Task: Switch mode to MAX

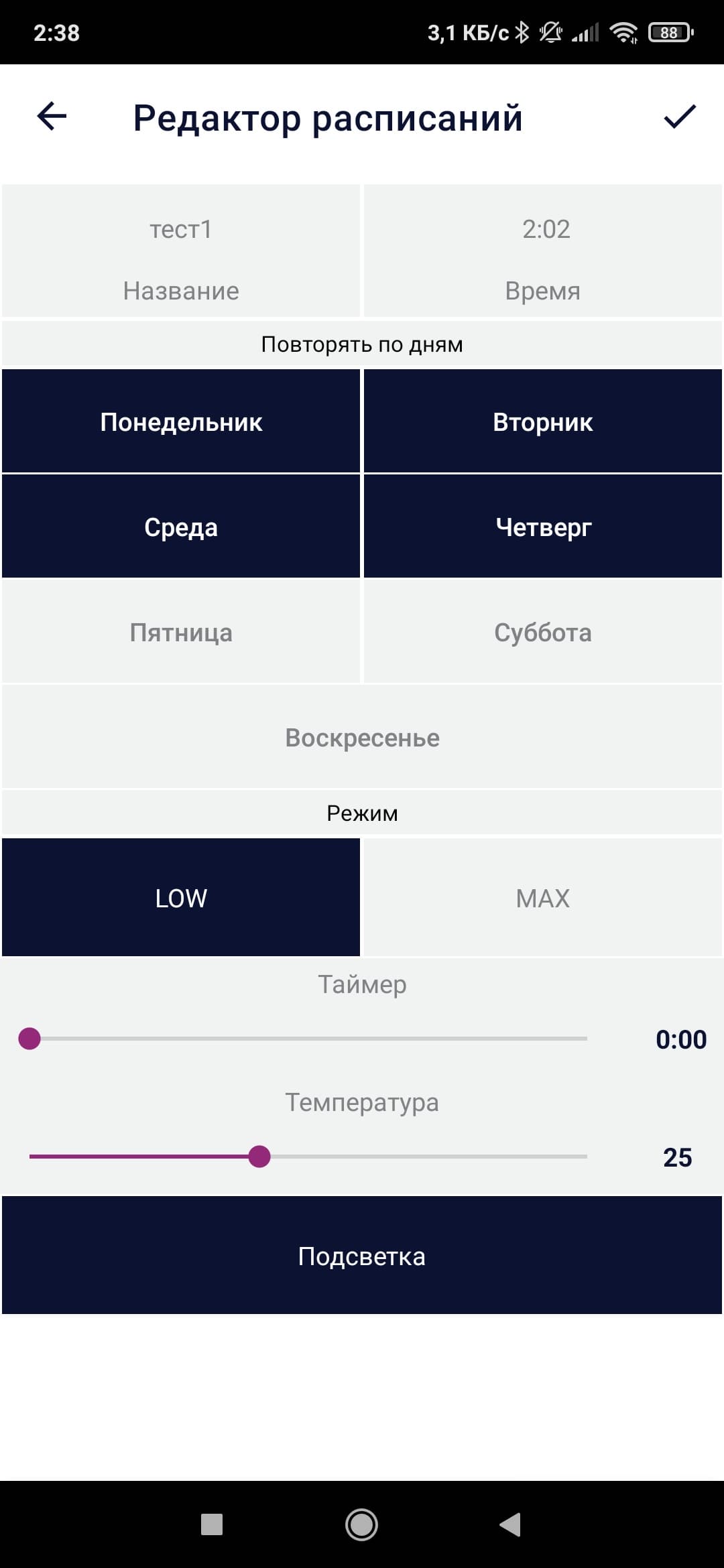Action: tap(543, 897)
